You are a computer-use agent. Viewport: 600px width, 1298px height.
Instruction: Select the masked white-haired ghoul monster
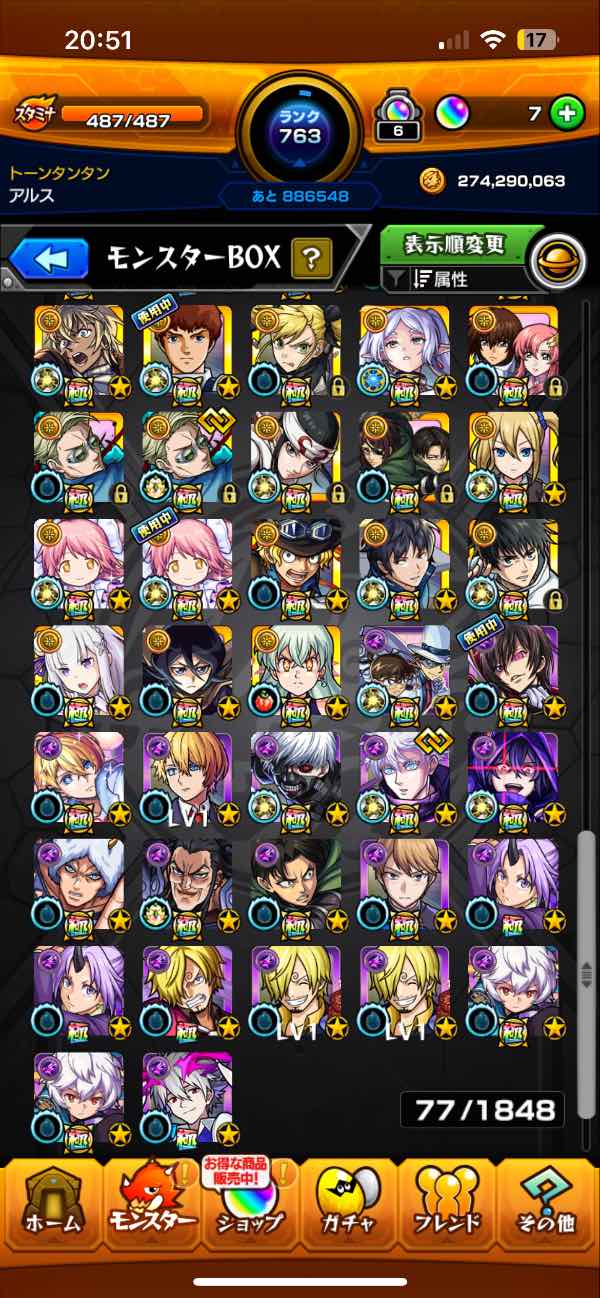(296, 775)
